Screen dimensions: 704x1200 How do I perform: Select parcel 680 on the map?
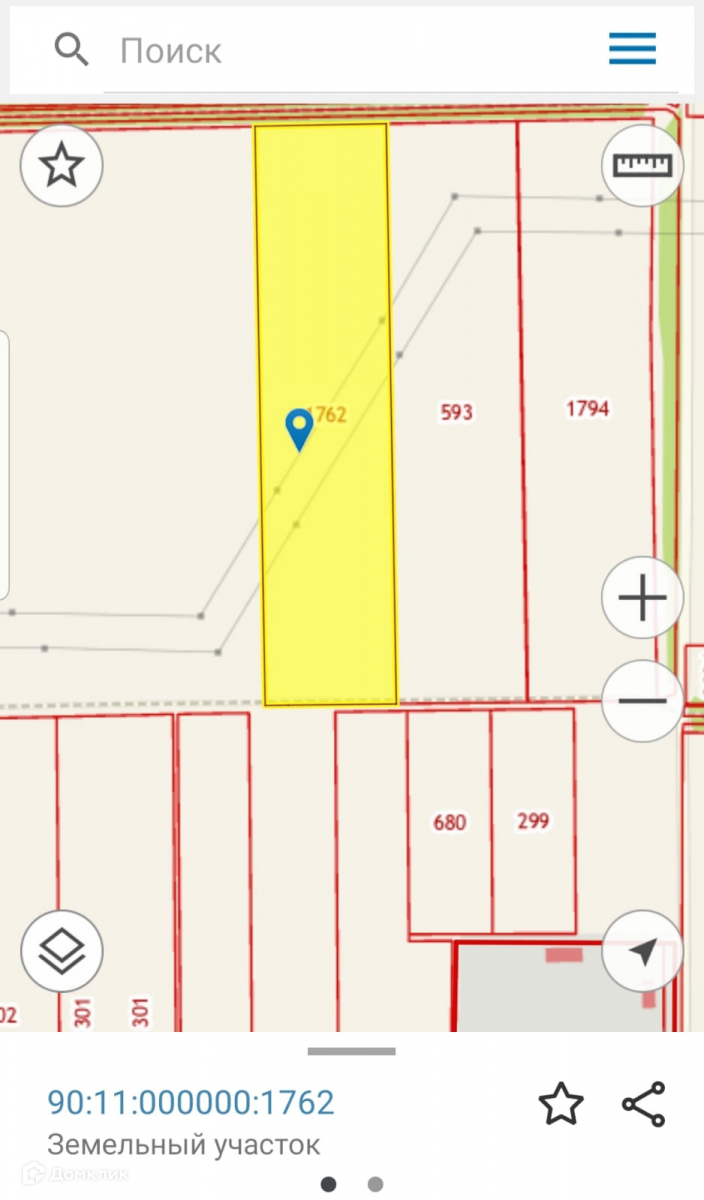point(450,822)
